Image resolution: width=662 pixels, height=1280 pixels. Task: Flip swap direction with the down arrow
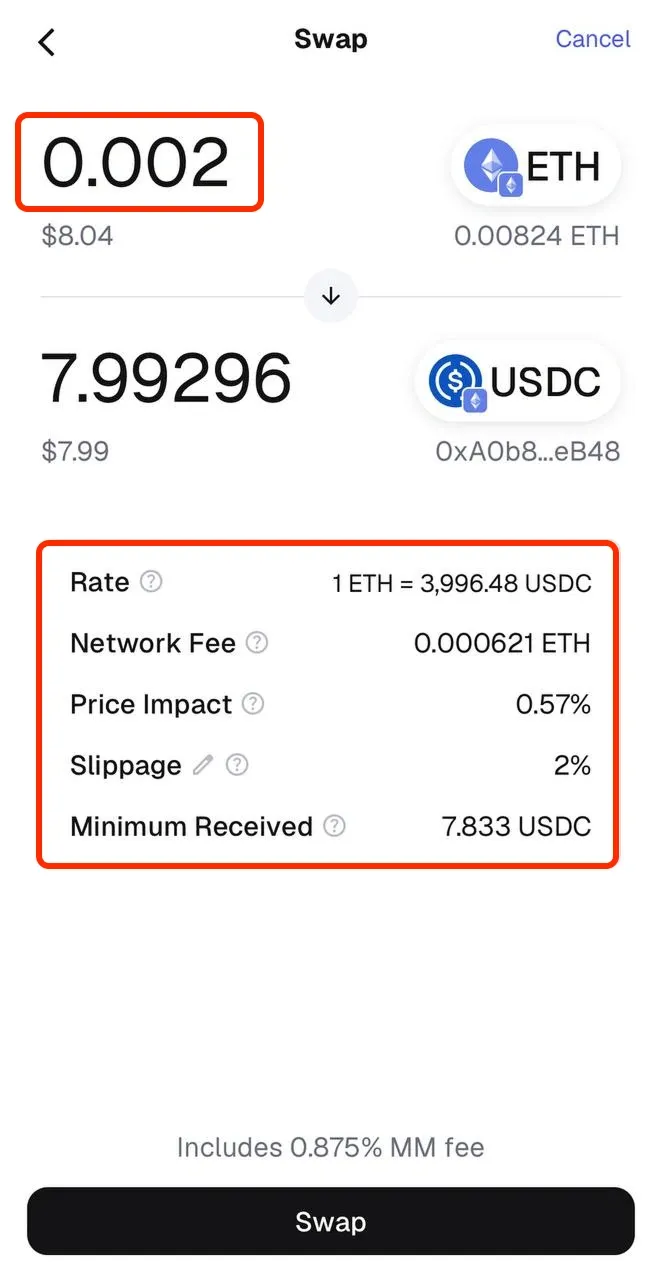331,297
